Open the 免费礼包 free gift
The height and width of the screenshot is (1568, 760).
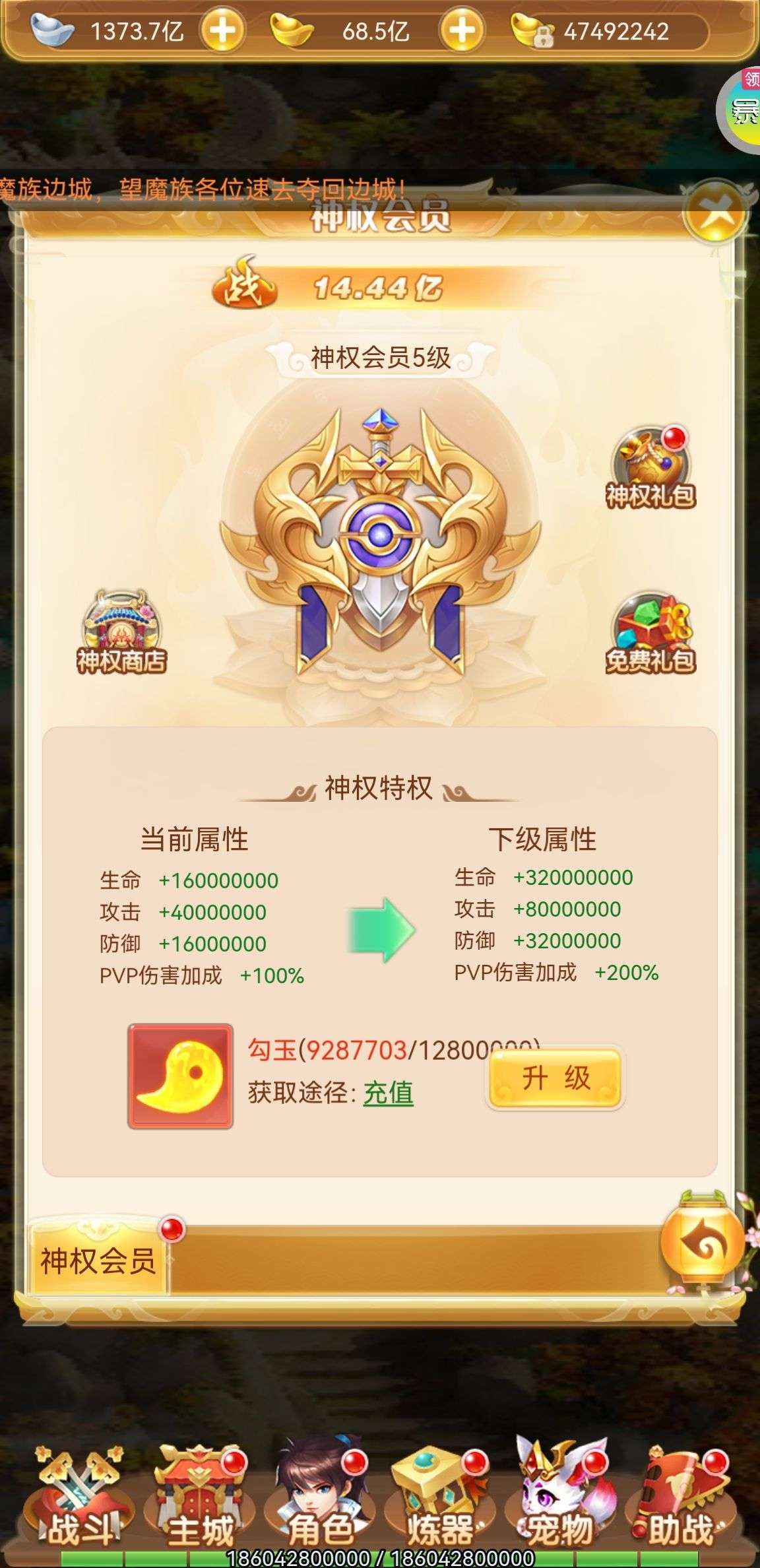pos(650,632)
